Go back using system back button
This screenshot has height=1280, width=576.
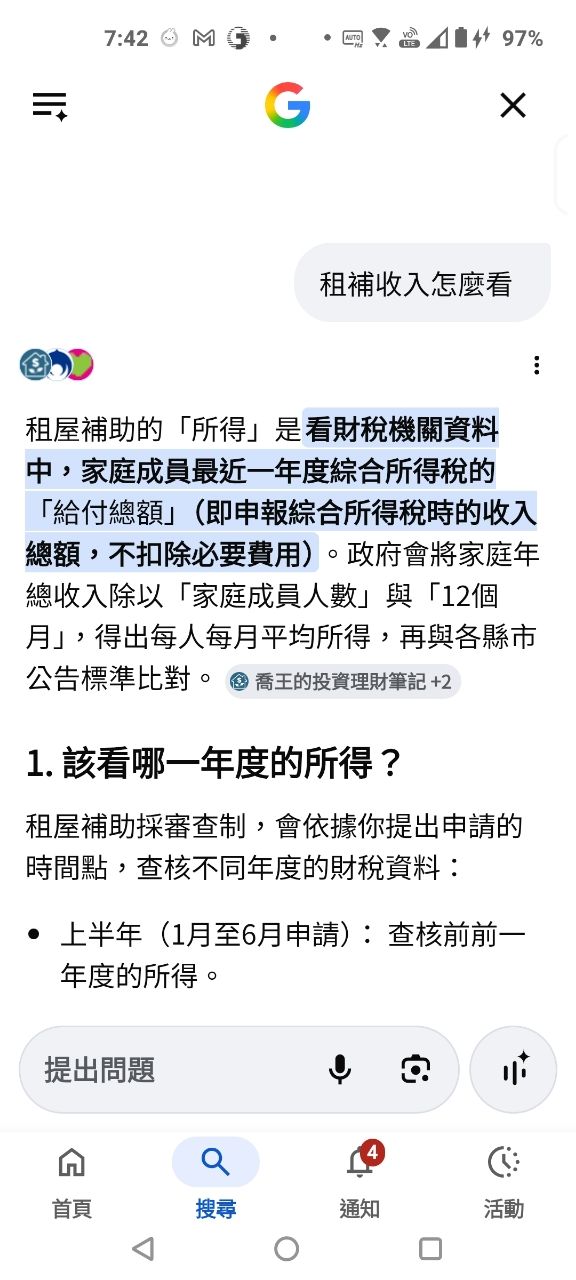pos(143,1248)
